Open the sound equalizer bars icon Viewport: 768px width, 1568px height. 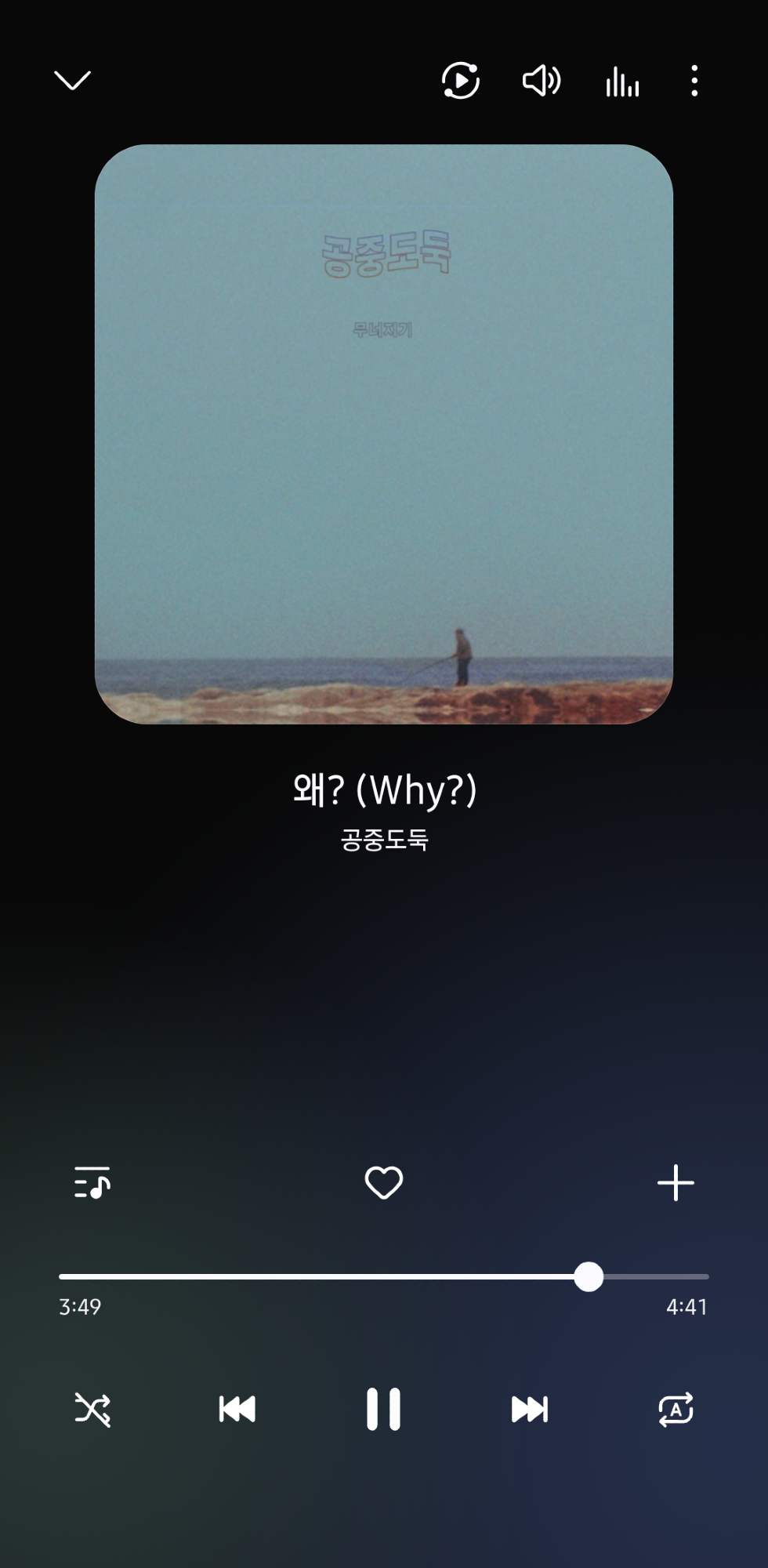[622, 82]
